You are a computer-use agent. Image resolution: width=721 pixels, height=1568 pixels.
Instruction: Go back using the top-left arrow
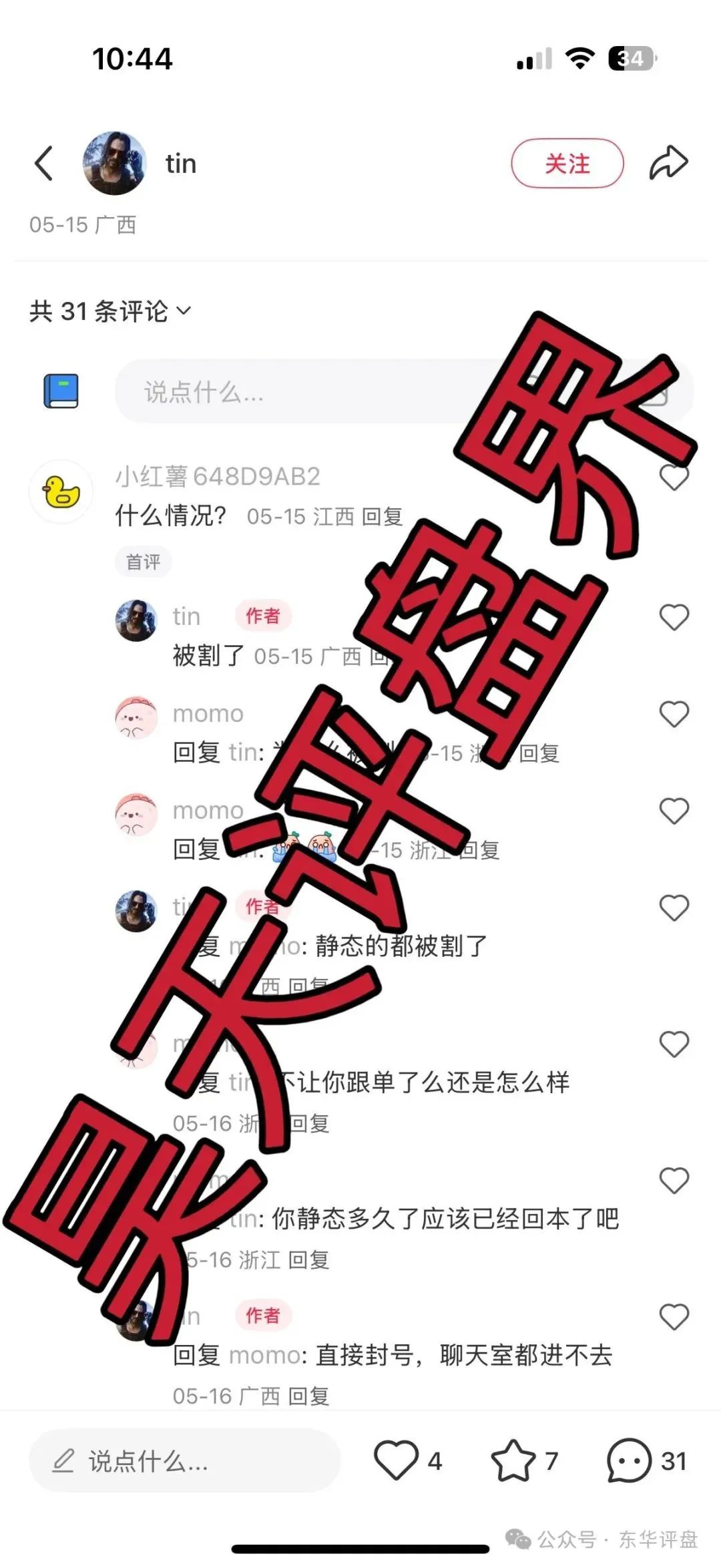coord(44,164)
